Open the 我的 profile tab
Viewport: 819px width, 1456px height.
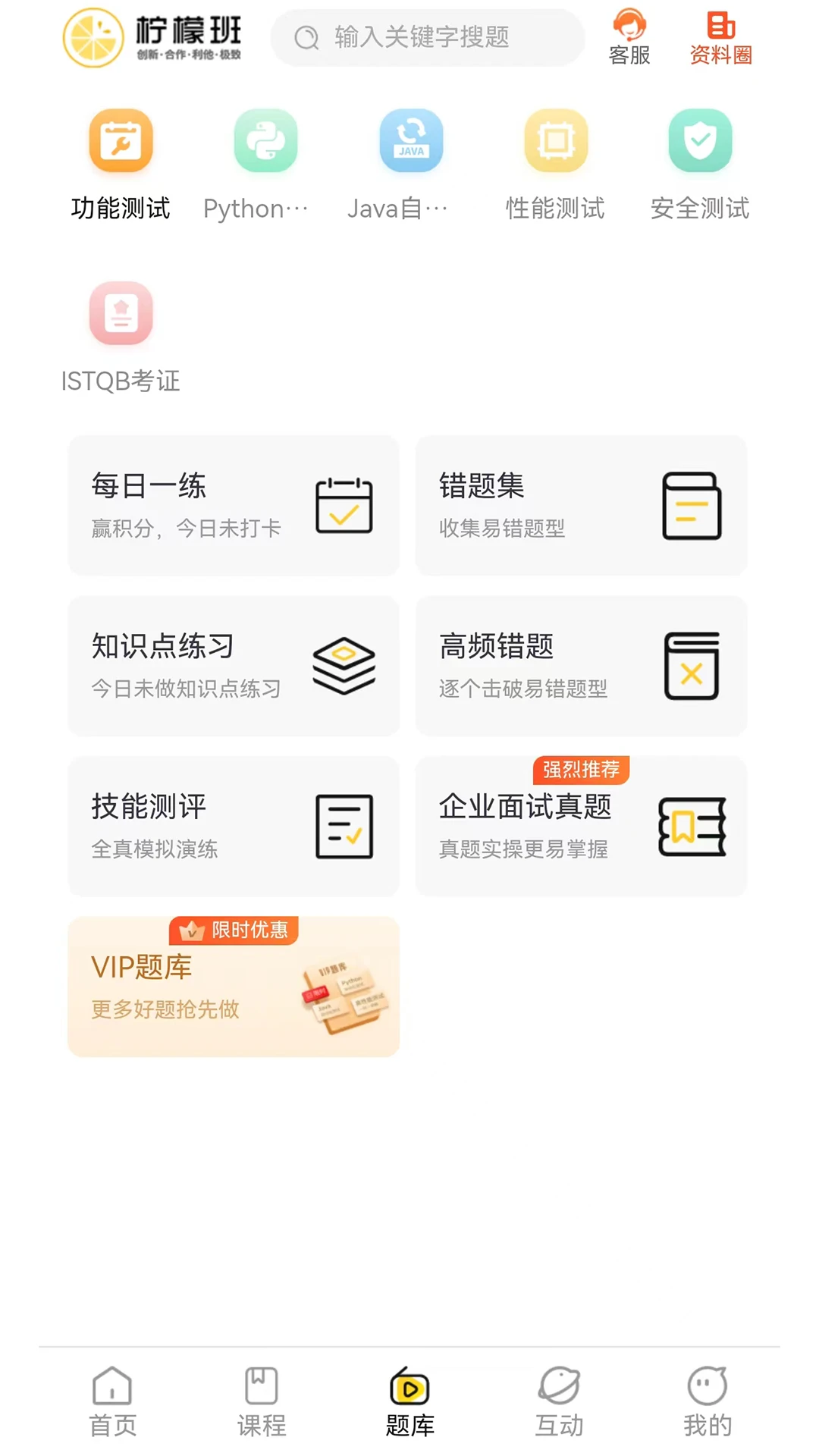tap(707, 1403)
